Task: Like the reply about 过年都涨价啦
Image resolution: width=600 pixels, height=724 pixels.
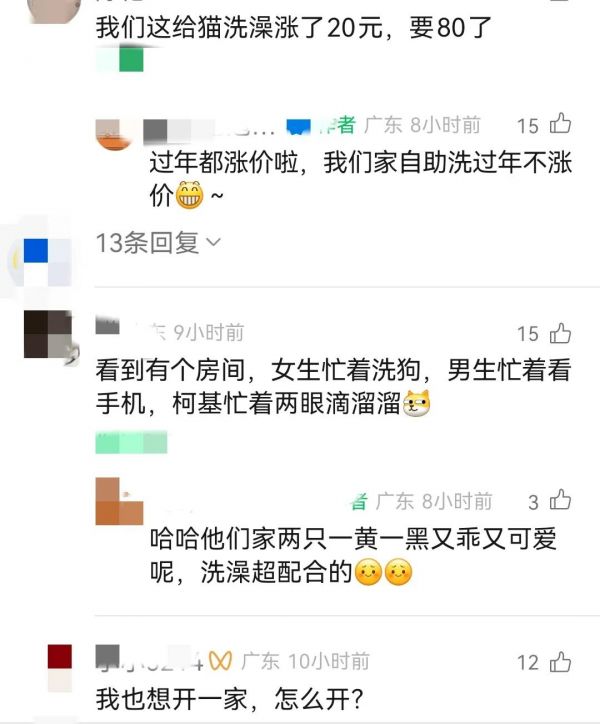Action: (x=560, y=124)
